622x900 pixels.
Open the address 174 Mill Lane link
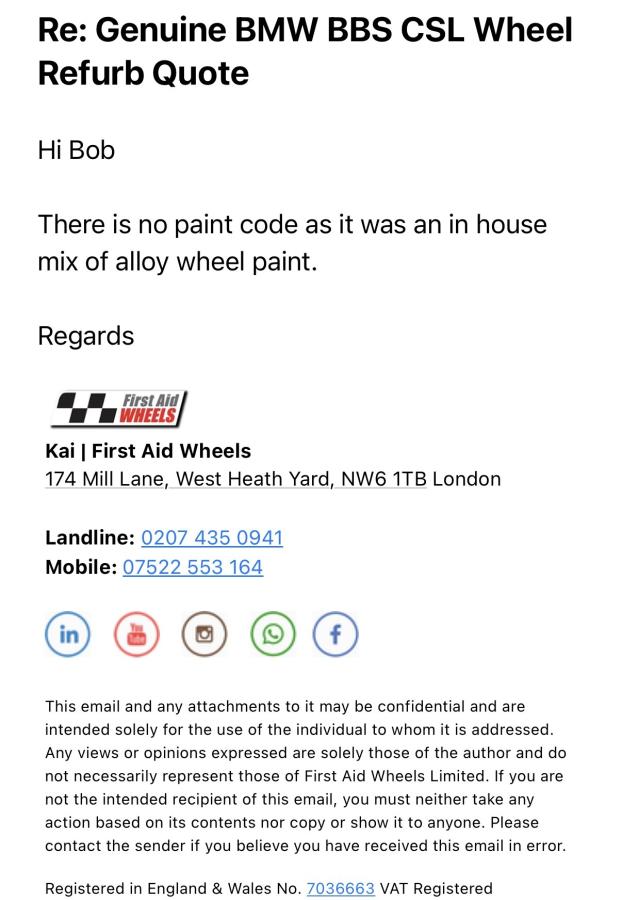(235, 479)
